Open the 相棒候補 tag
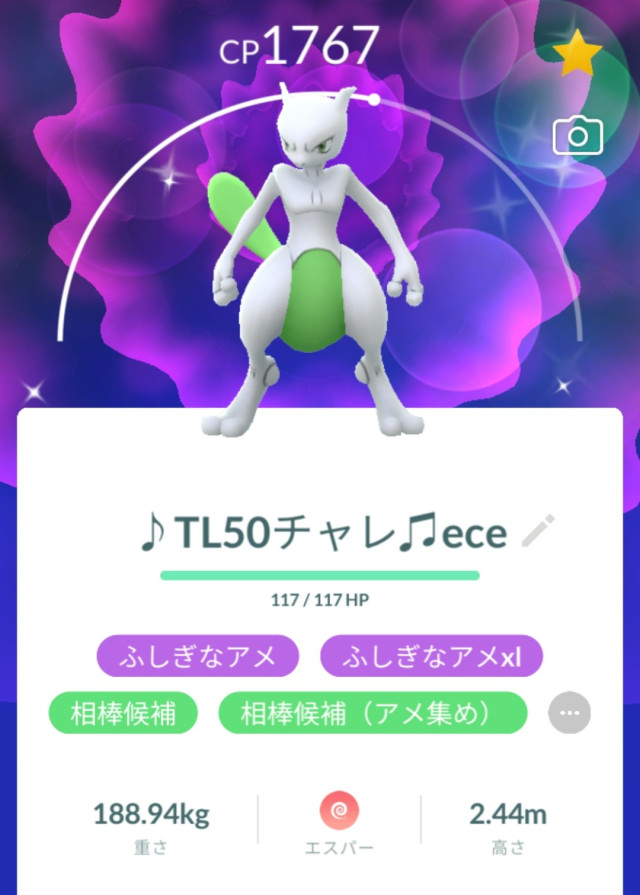 pos(122,713)
